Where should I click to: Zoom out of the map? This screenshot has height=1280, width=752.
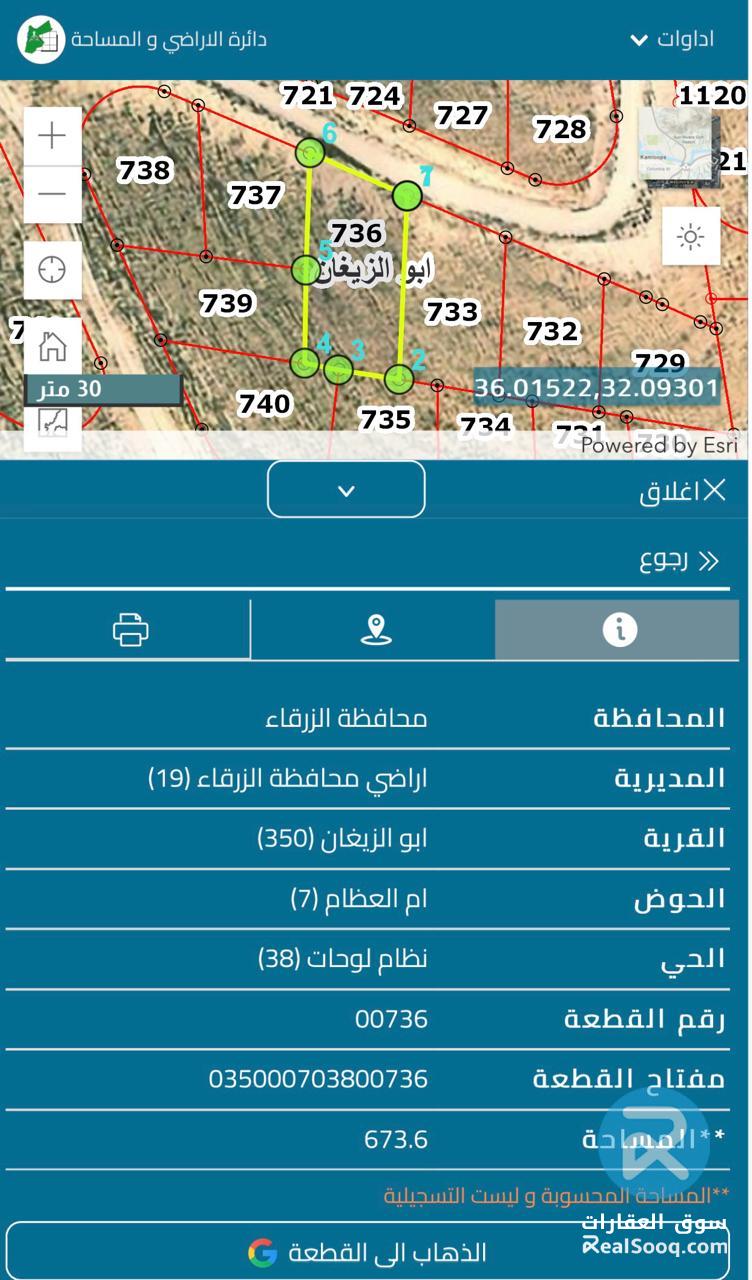coord(52,194)
